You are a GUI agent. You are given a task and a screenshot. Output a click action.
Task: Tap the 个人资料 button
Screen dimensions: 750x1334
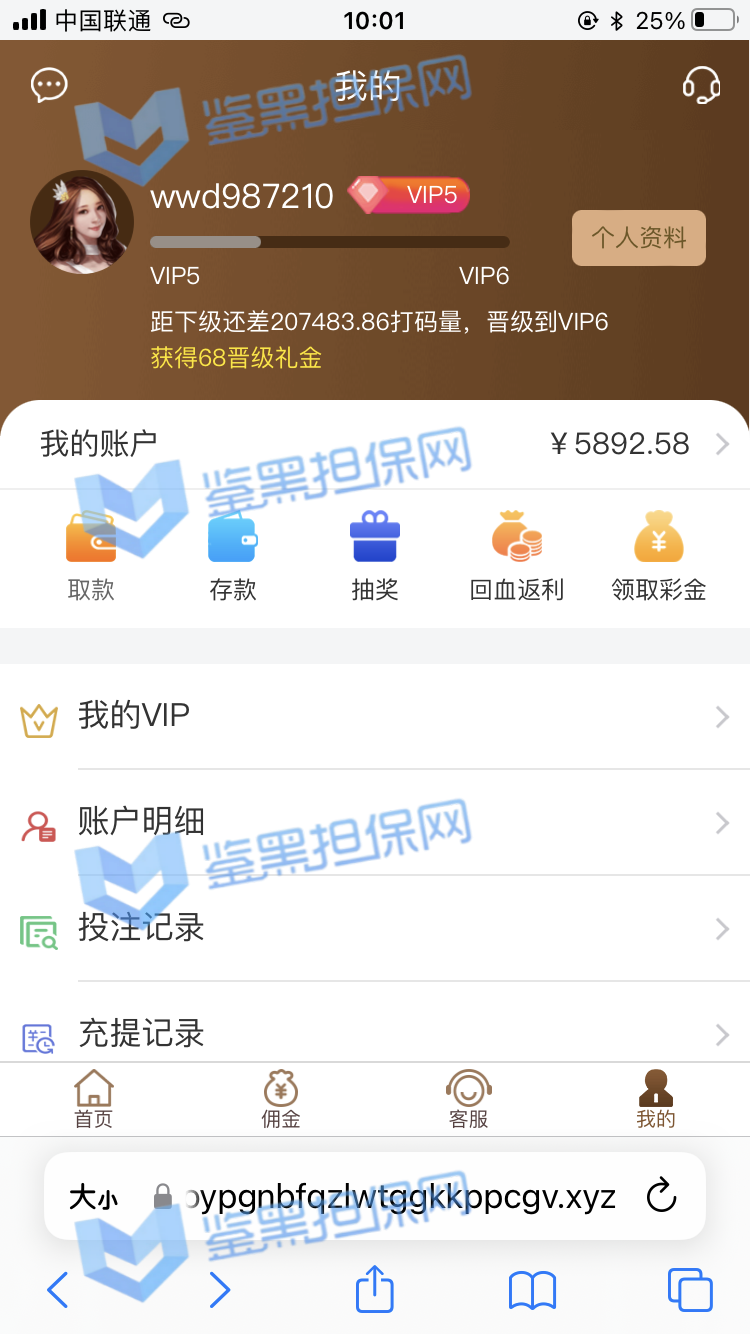pos(638,238)
